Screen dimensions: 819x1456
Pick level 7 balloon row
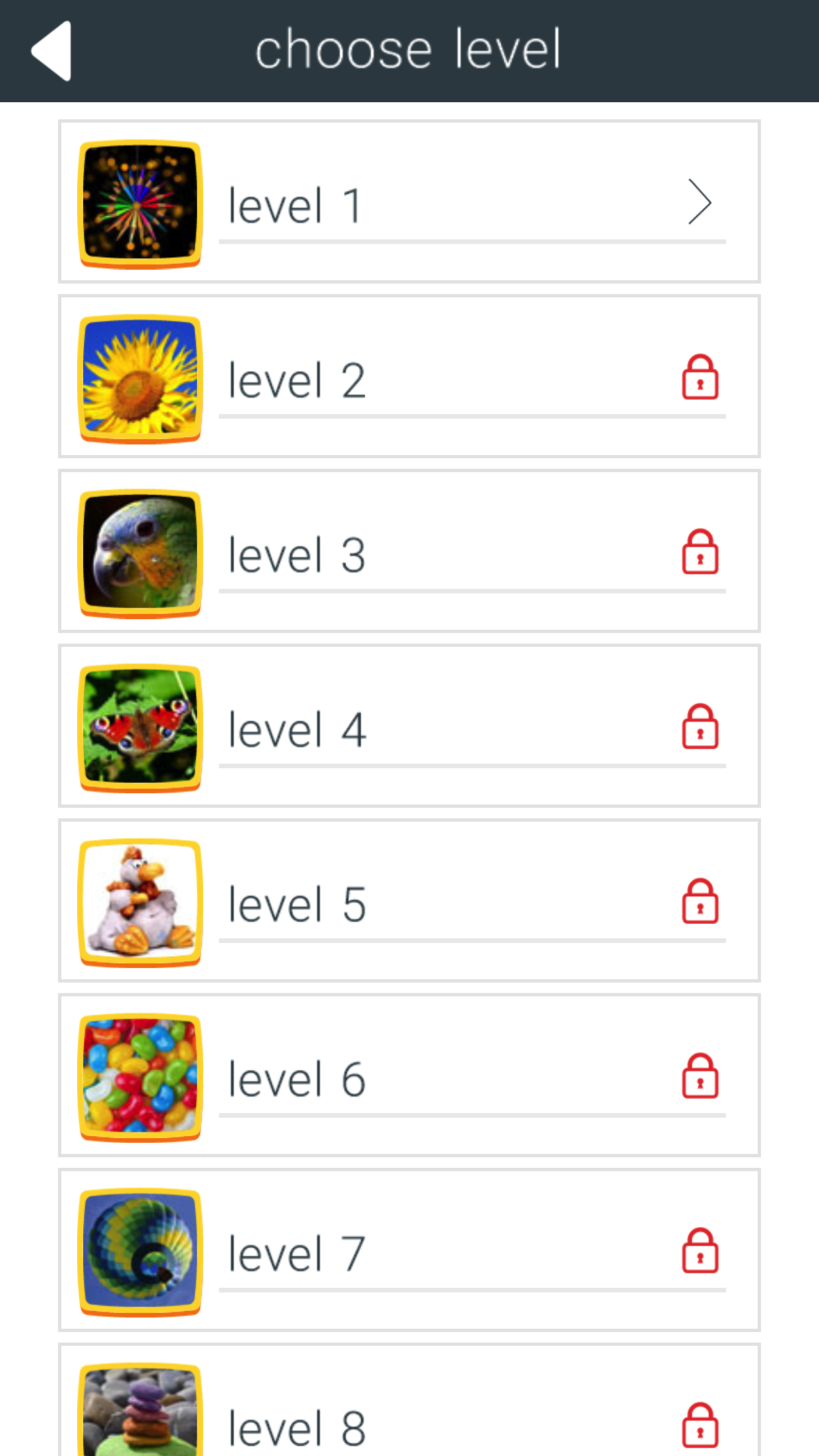409,1250
